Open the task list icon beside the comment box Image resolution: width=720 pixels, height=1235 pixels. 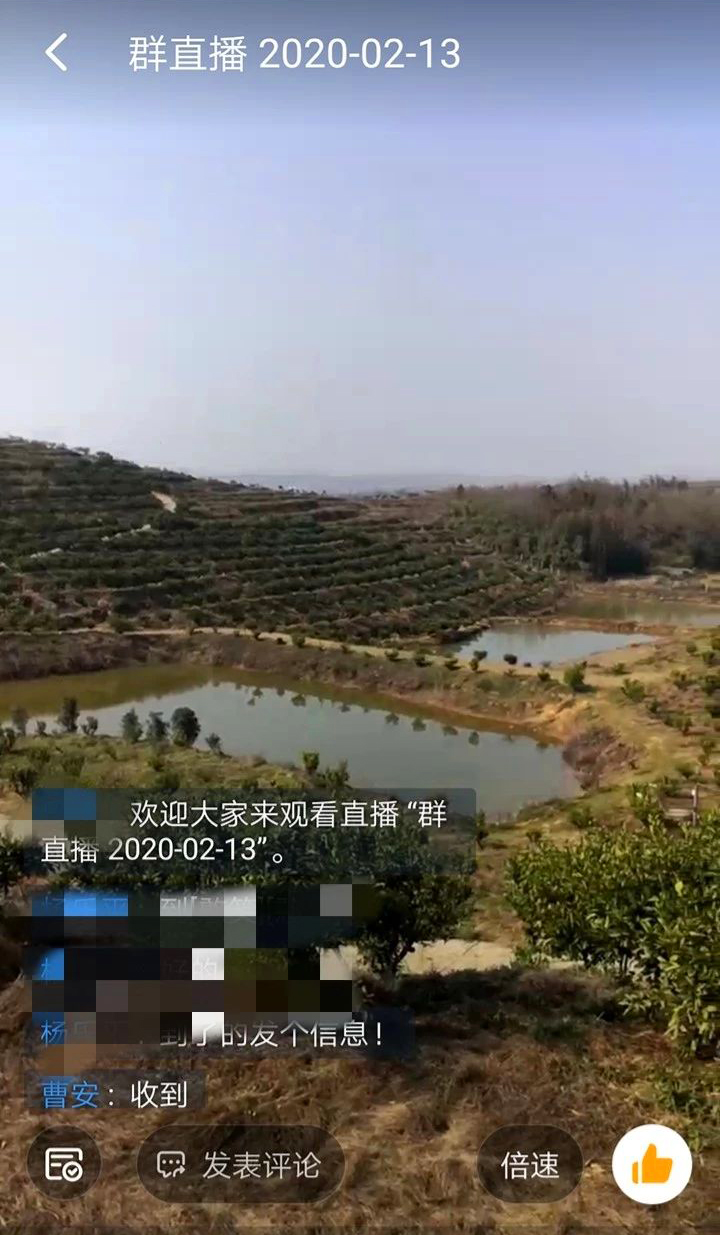(x=64, y=1164)
